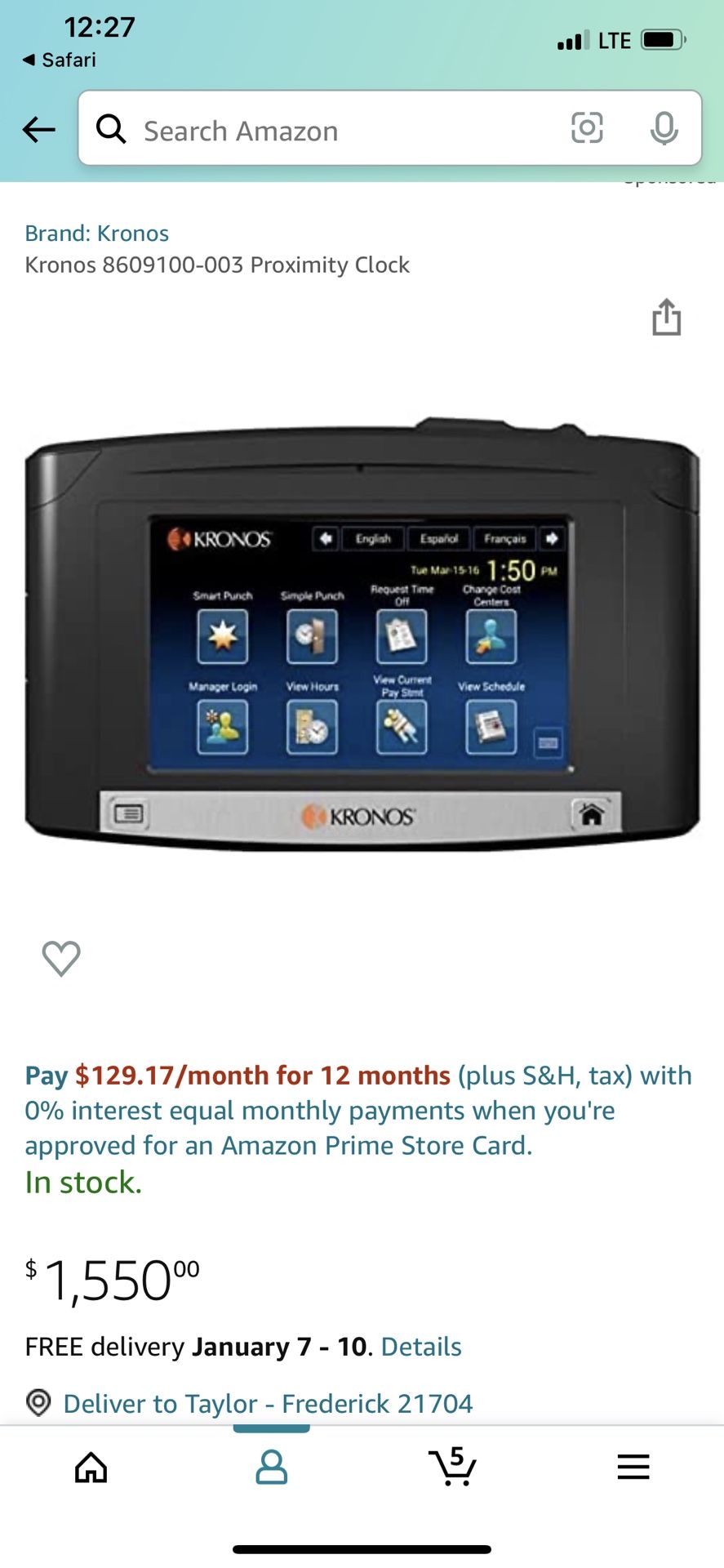Open the account profile tab
The height and width of the screenshot is (1568, 724).
271,1468
